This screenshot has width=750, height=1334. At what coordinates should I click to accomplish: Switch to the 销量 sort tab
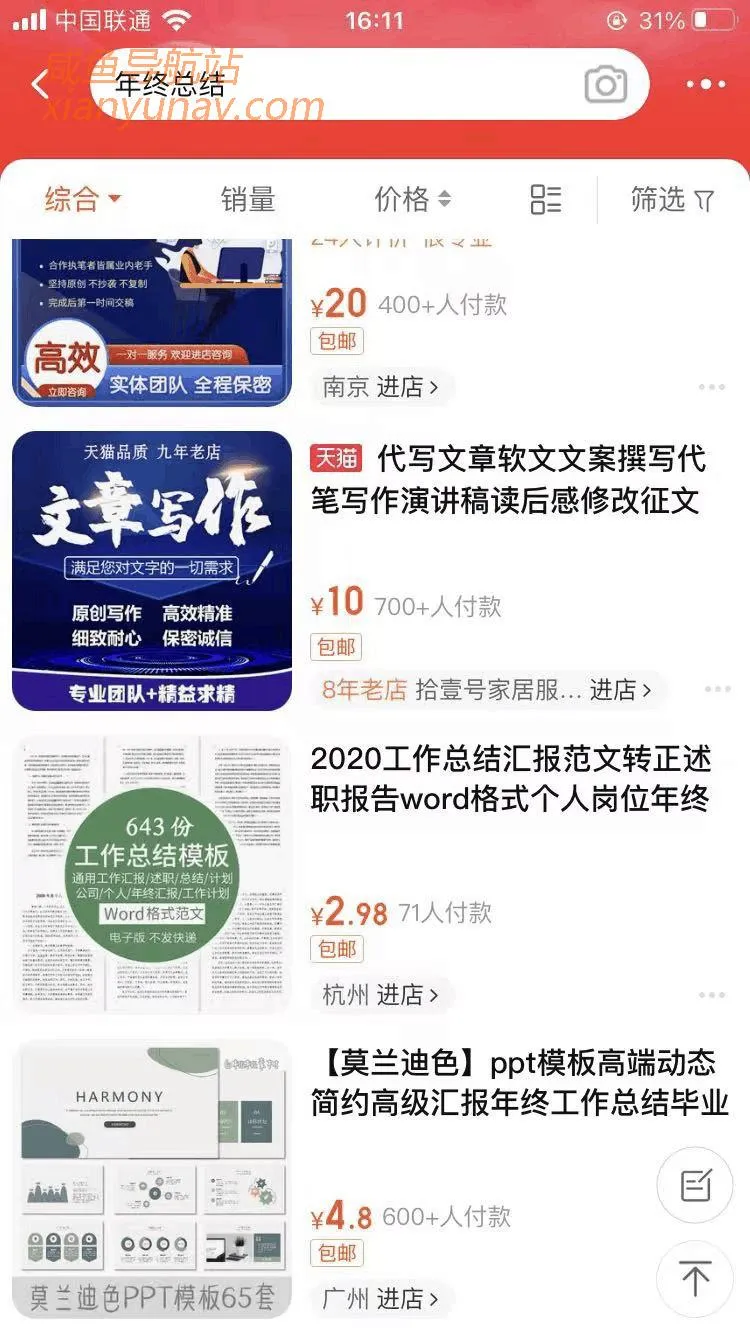250,200
